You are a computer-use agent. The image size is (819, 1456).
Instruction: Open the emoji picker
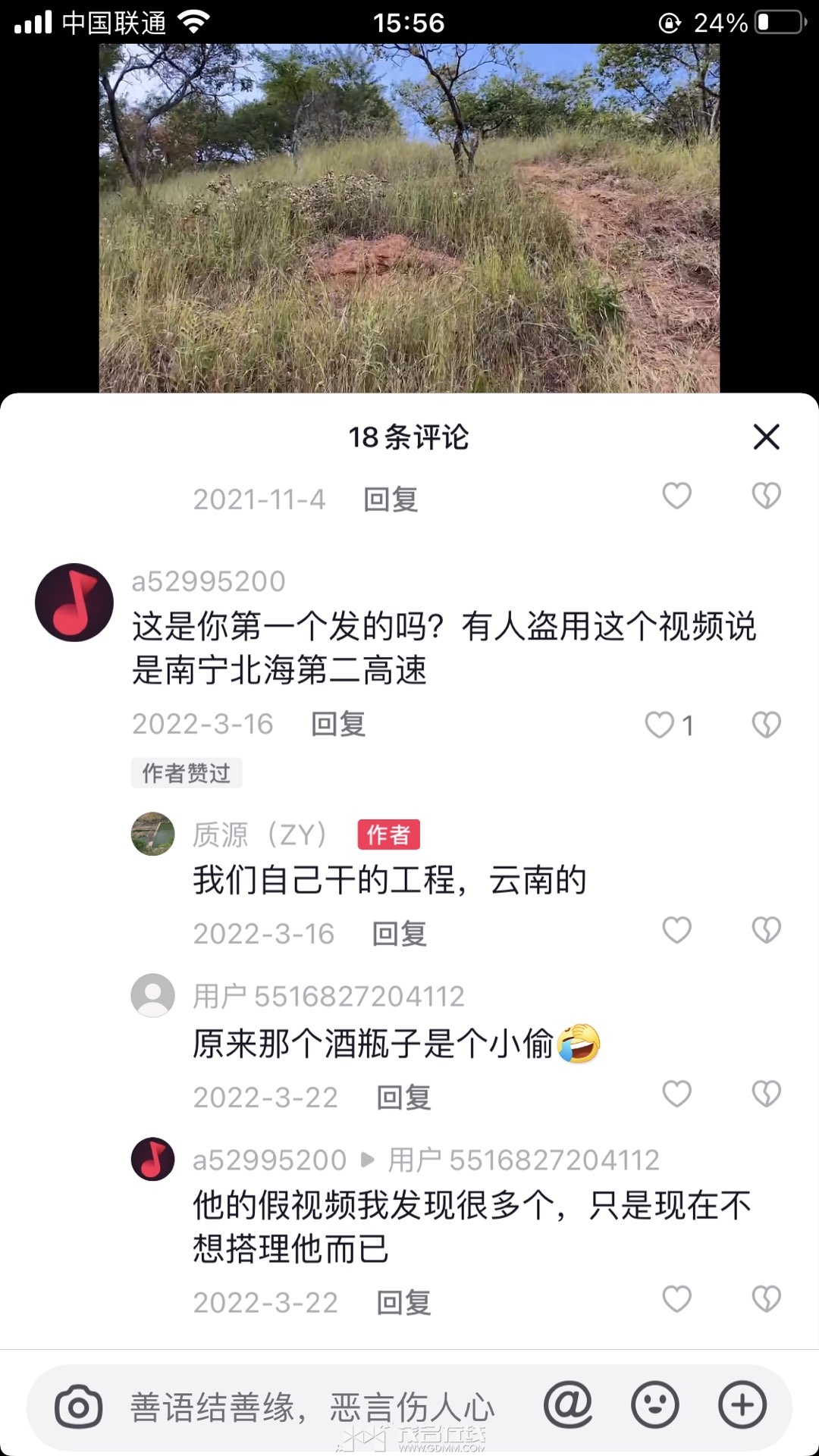pyautogui.click(x=654, y=1404)
